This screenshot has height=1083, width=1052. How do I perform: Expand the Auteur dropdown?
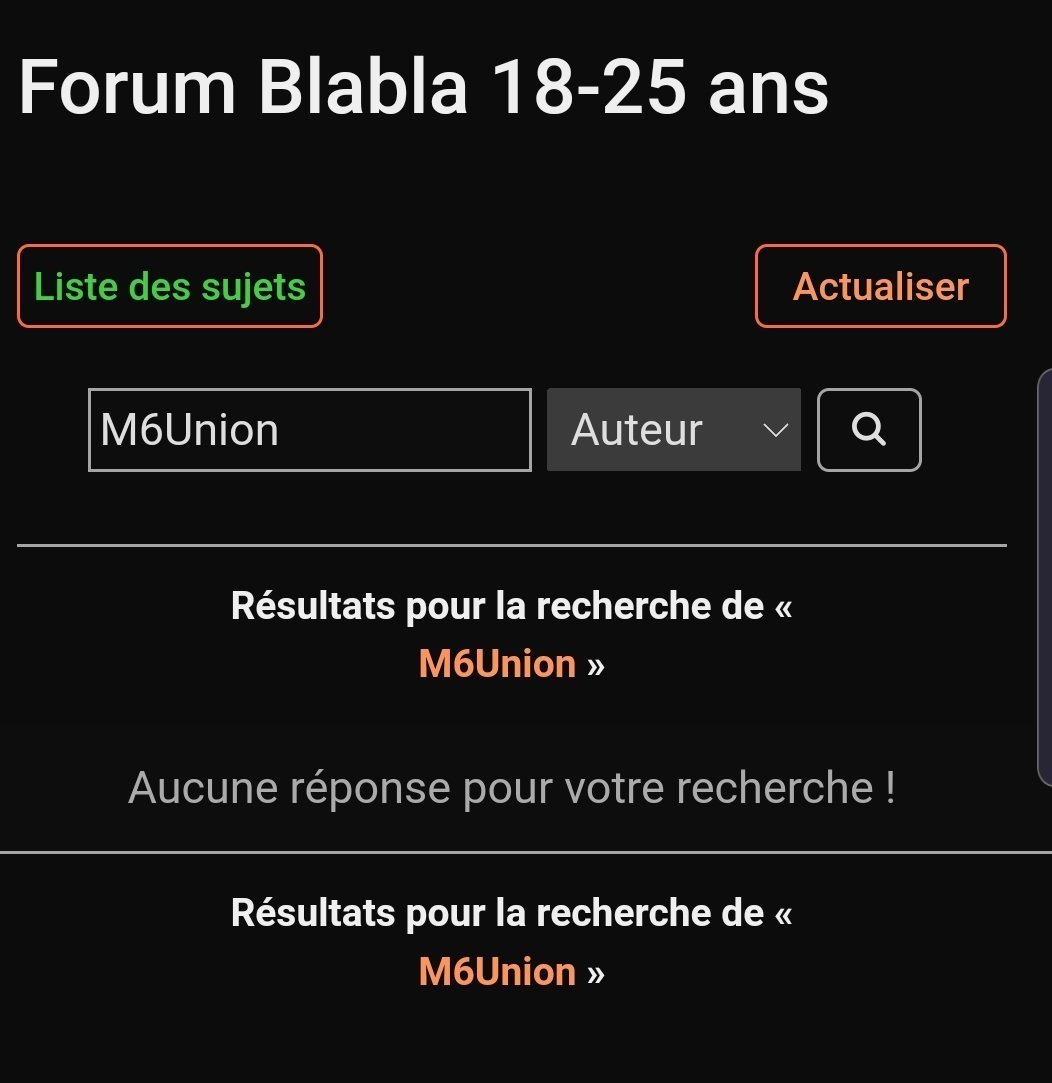click(x=673, y=430)
